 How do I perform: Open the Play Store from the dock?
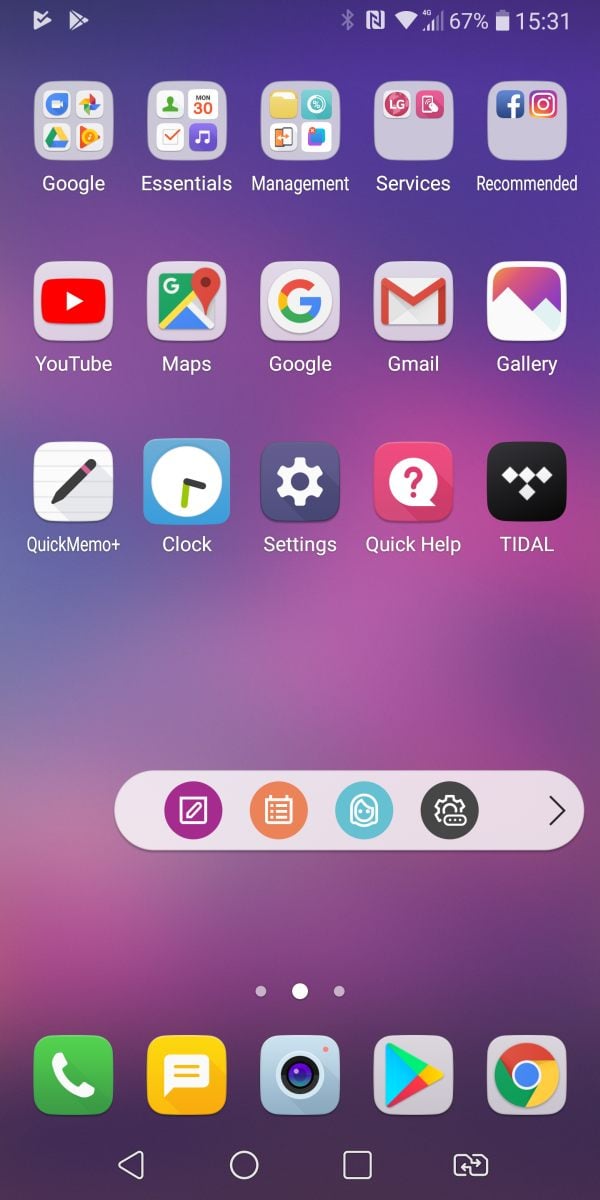point(413,1075)
